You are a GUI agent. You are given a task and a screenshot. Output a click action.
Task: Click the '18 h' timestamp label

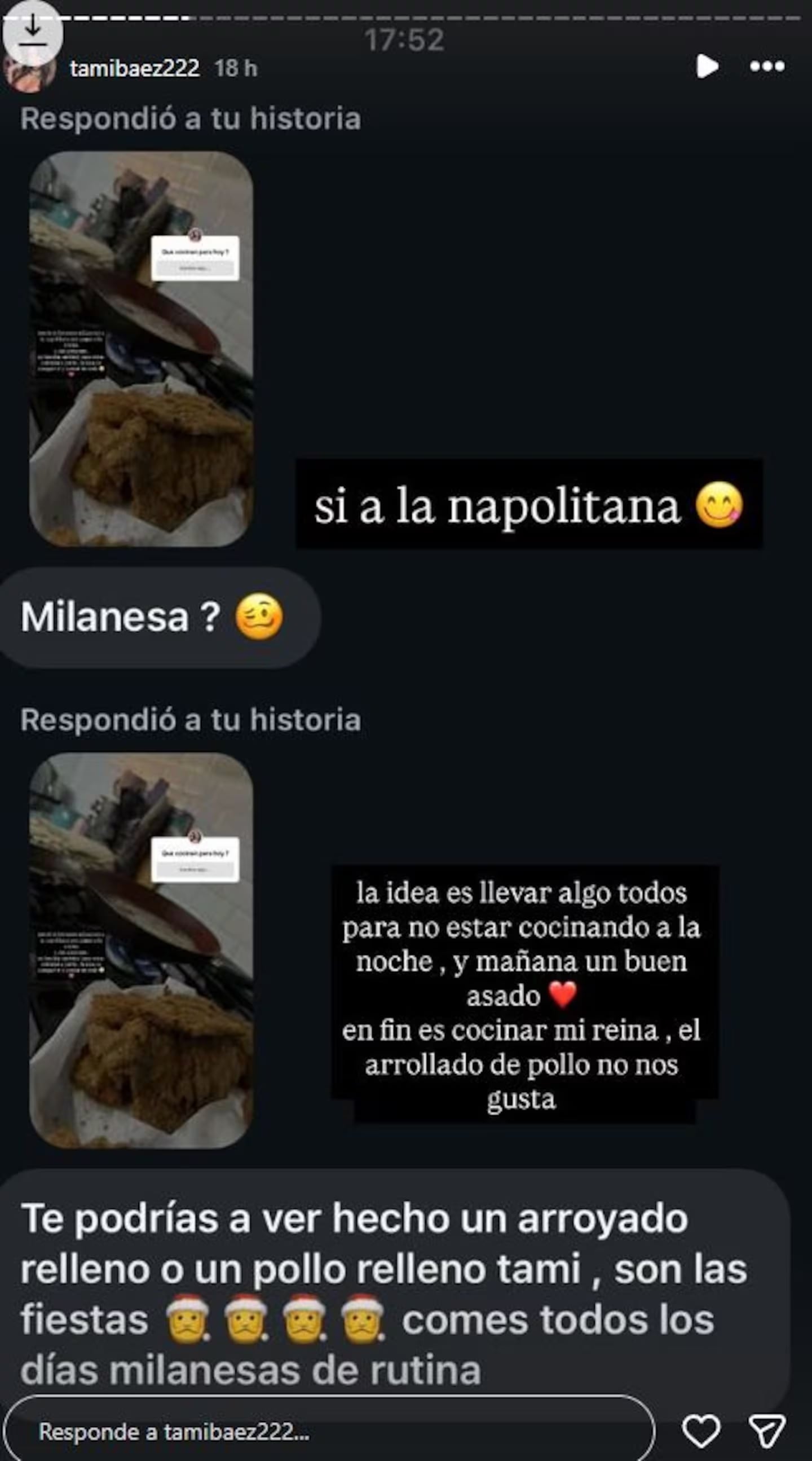click(236, 69)
